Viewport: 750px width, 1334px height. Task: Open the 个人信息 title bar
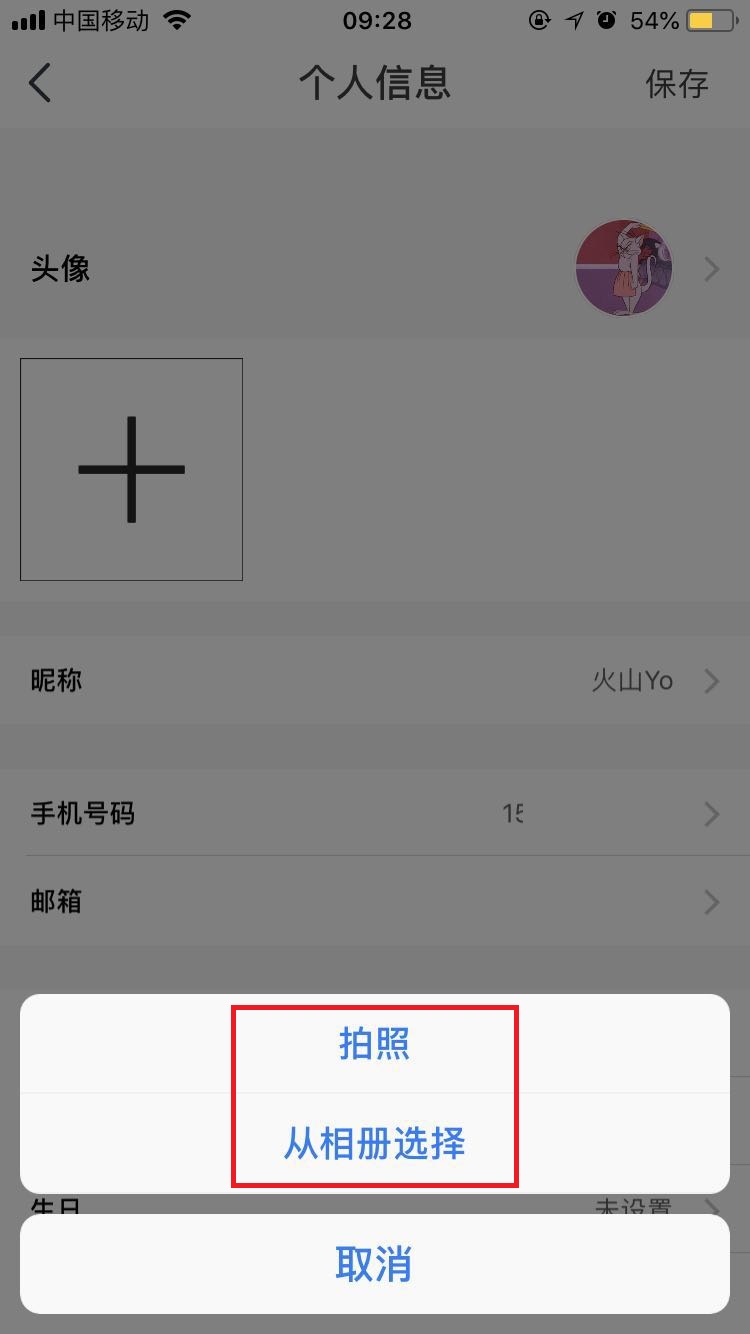374,85
